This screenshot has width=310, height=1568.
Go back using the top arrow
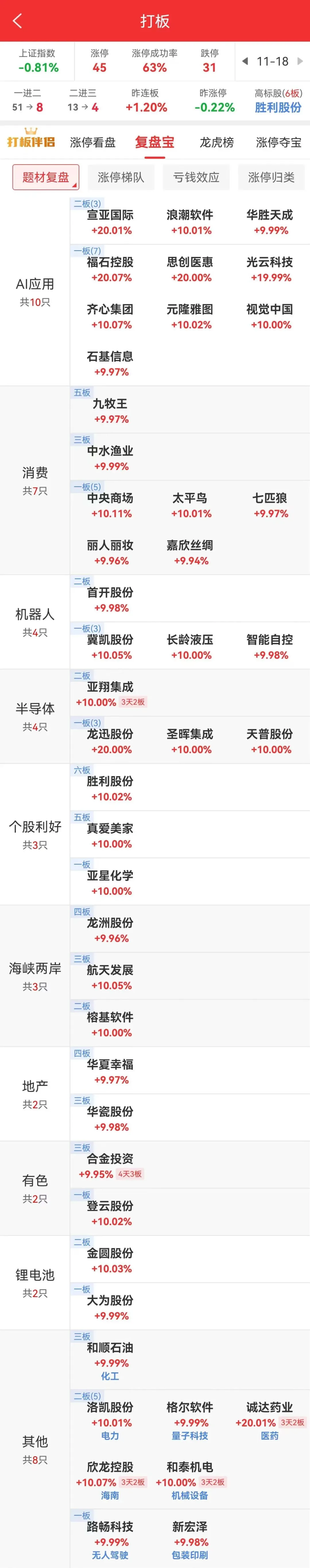click(x=17, y=21)
